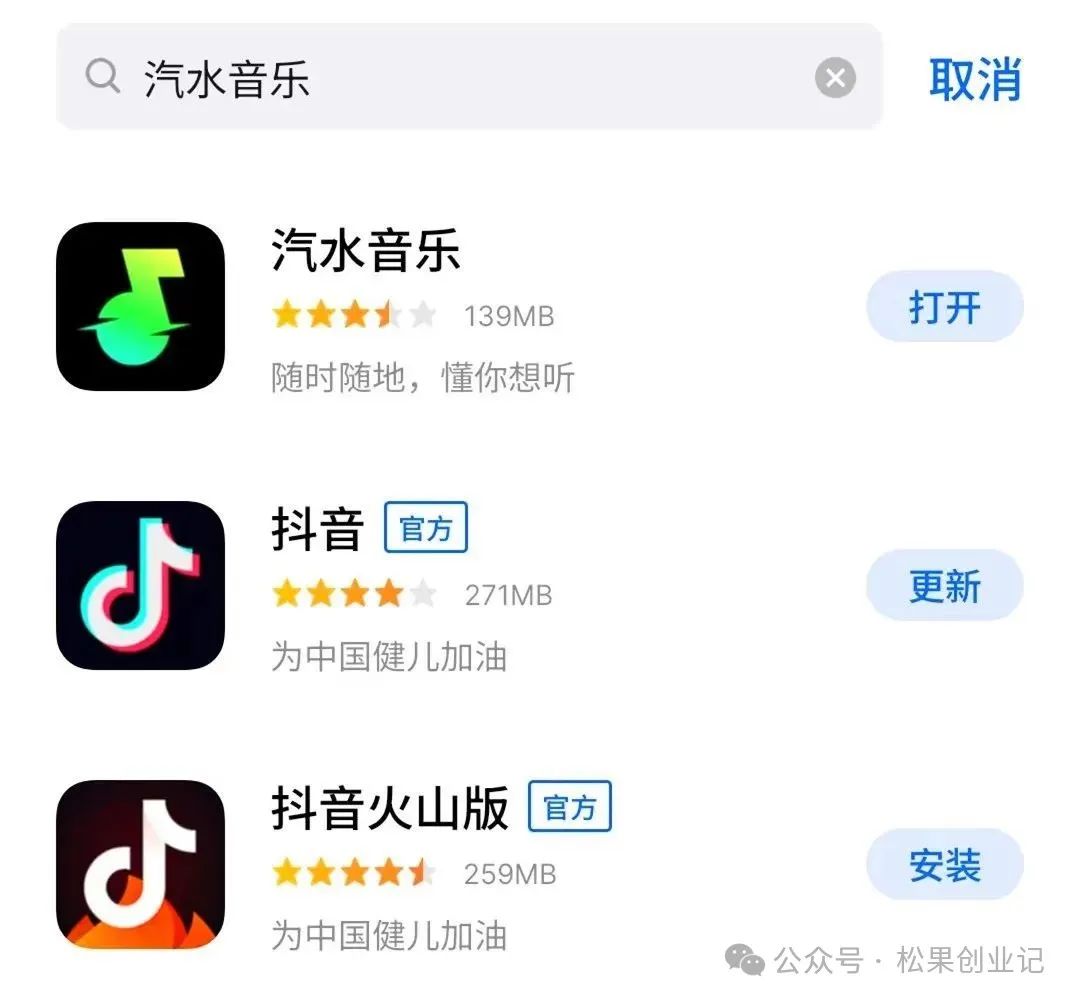
Task: Update 抖音 with the 更新 button
Action: (944, 586)
